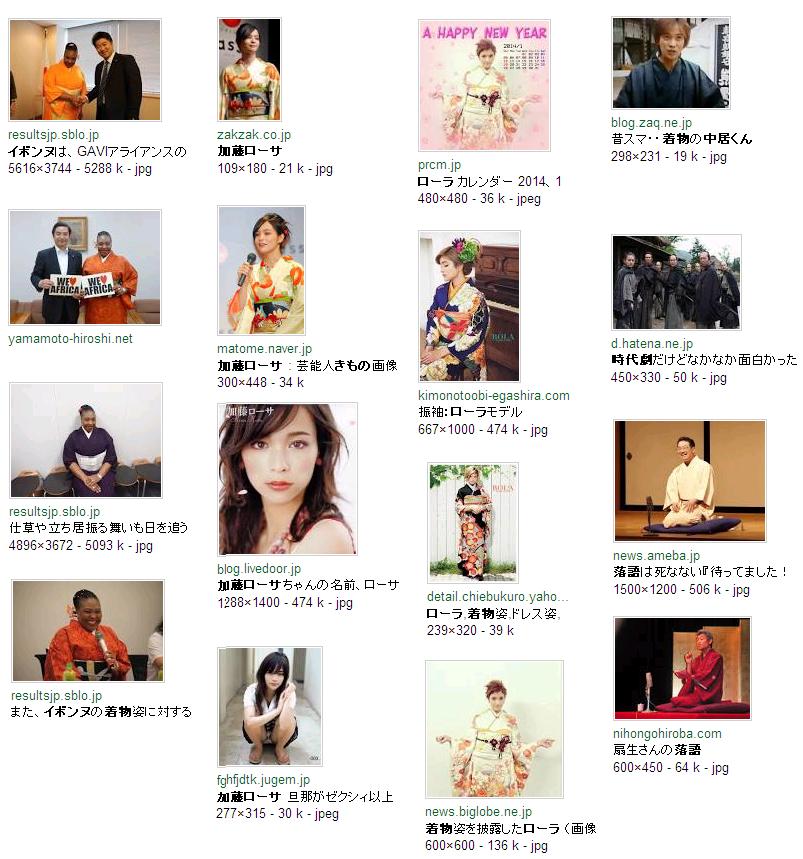Open the detail.chiebukuro.yahoo kimono image

(472, 522)
